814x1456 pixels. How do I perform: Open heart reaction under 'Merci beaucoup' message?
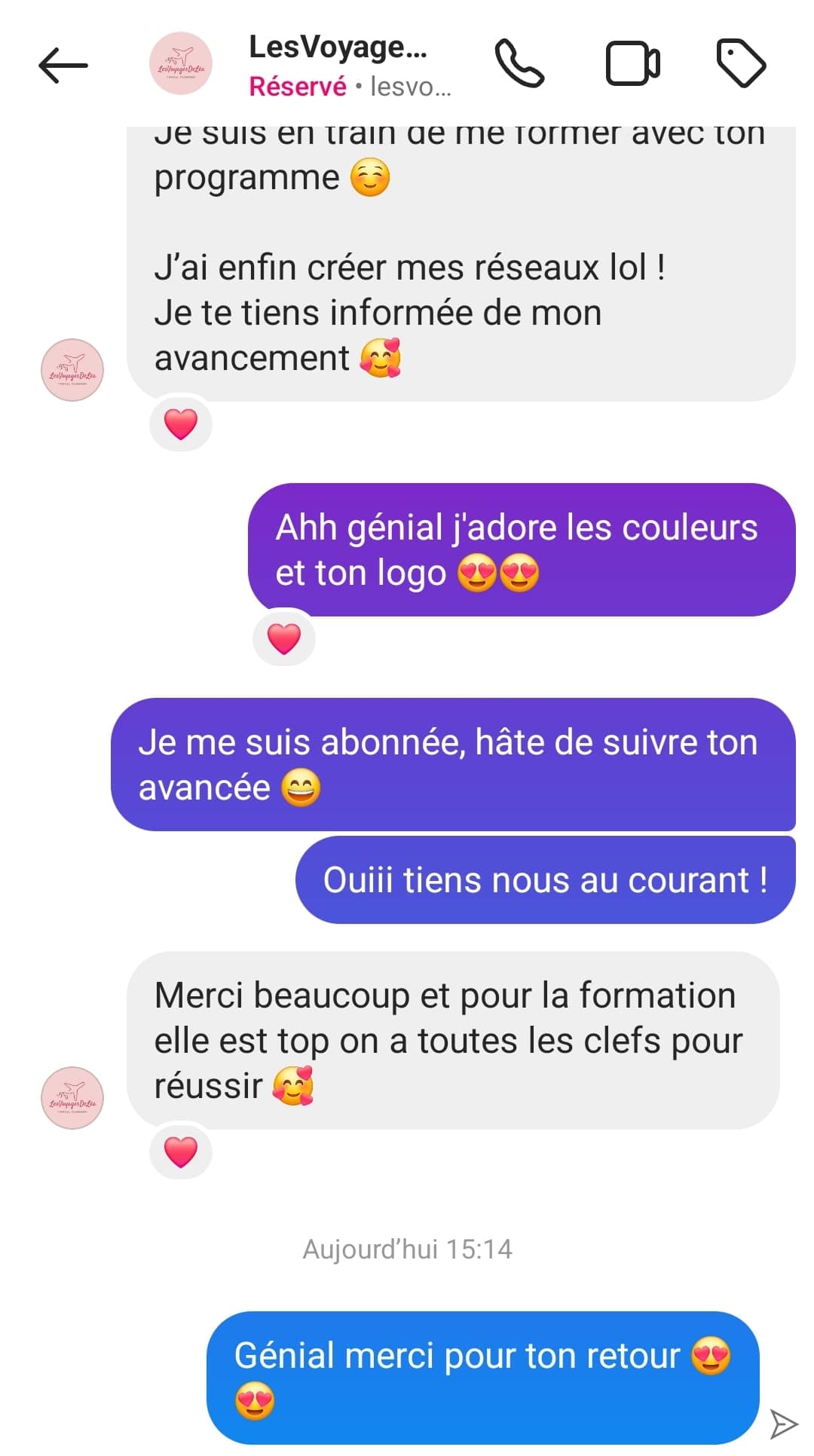pyautogui.click(x=181, y=1152)
